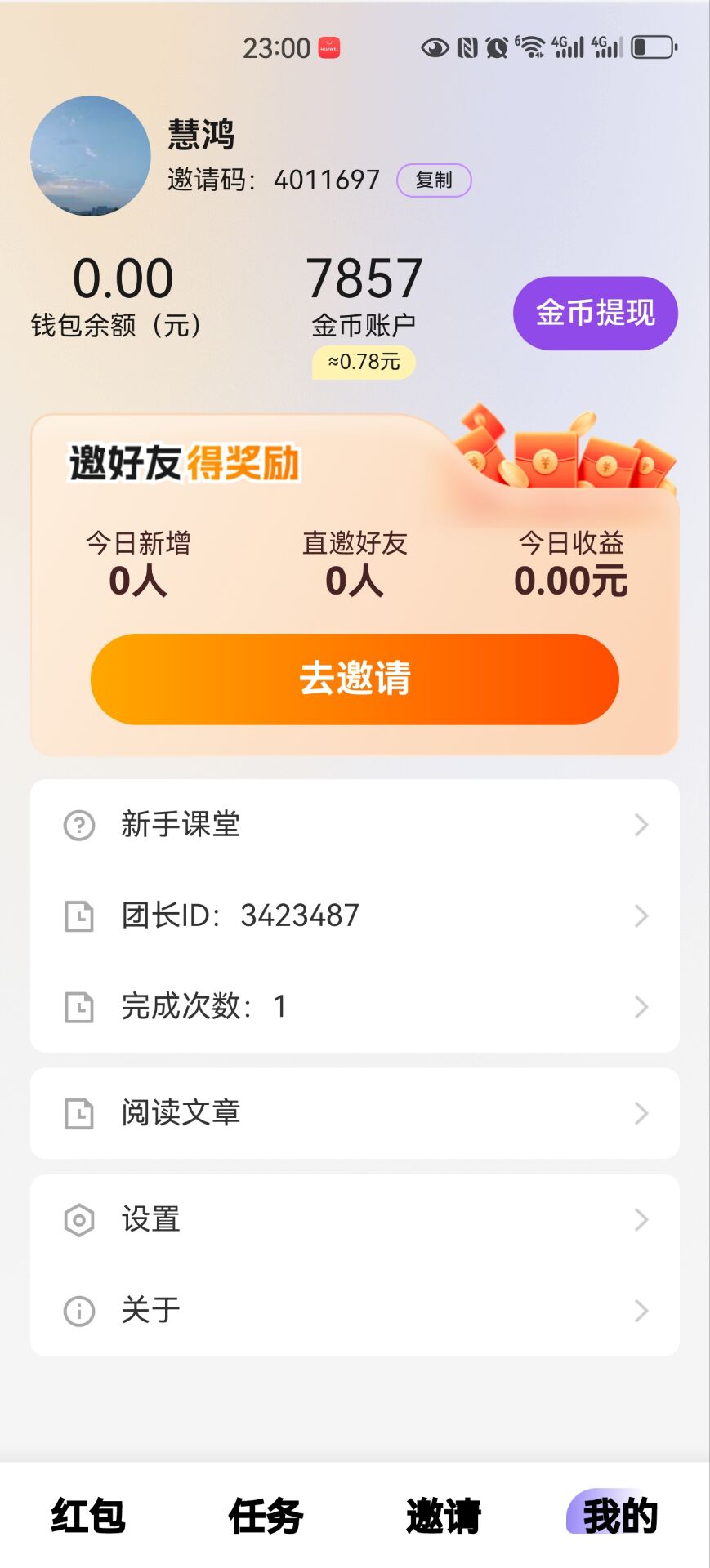Tap the profile avatar photo

pos(91,156)
